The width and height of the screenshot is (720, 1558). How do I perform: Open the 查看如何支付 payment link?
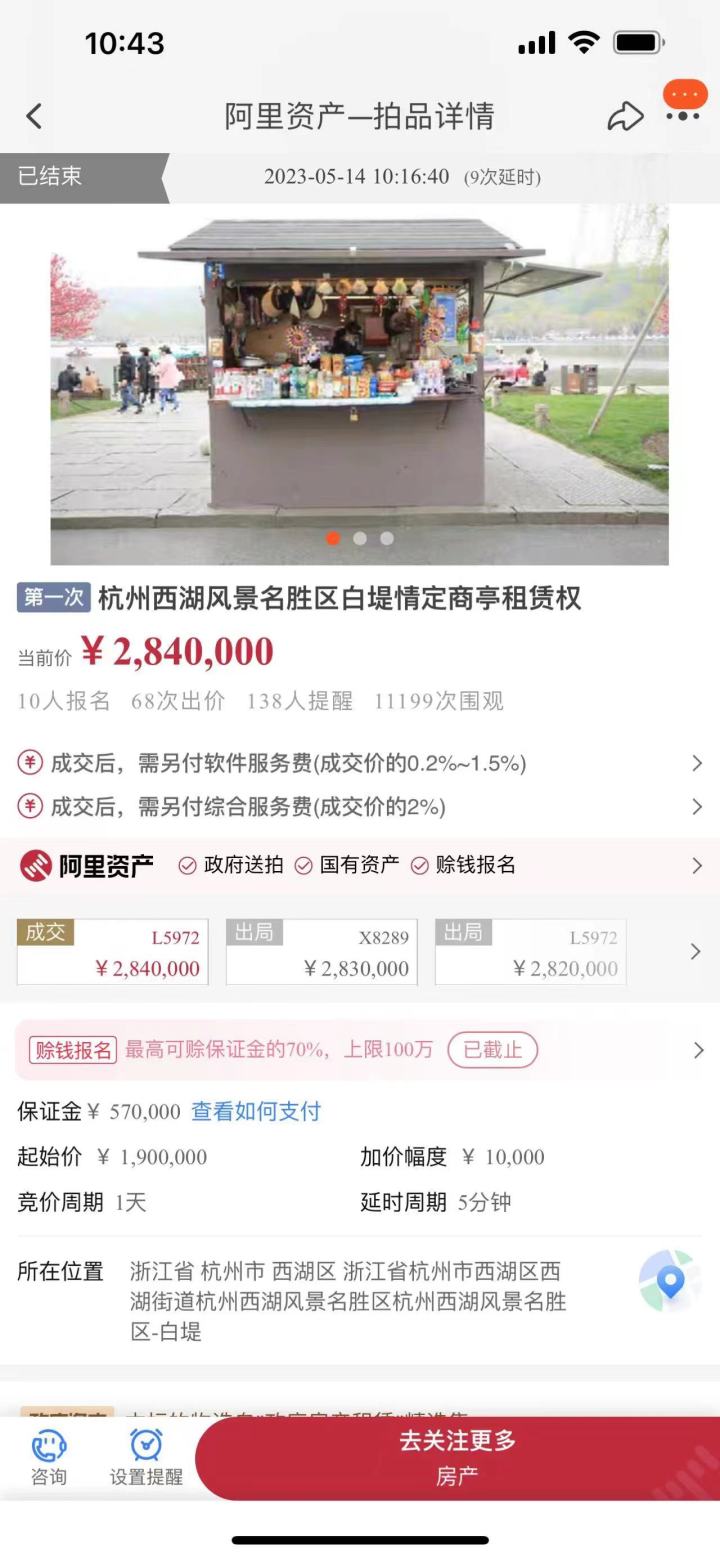click(254, 1112)
